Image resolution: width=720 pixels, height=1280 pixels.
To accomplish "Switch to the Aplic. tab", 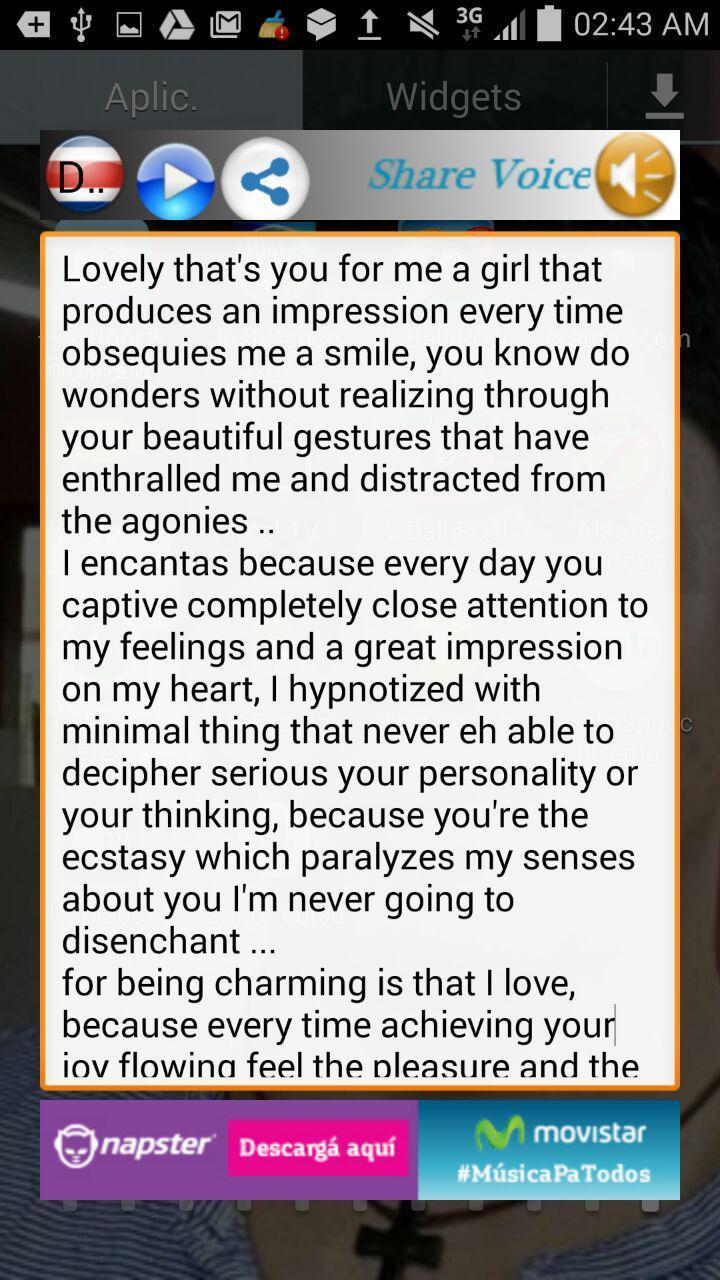I will [x=152, y=97].
